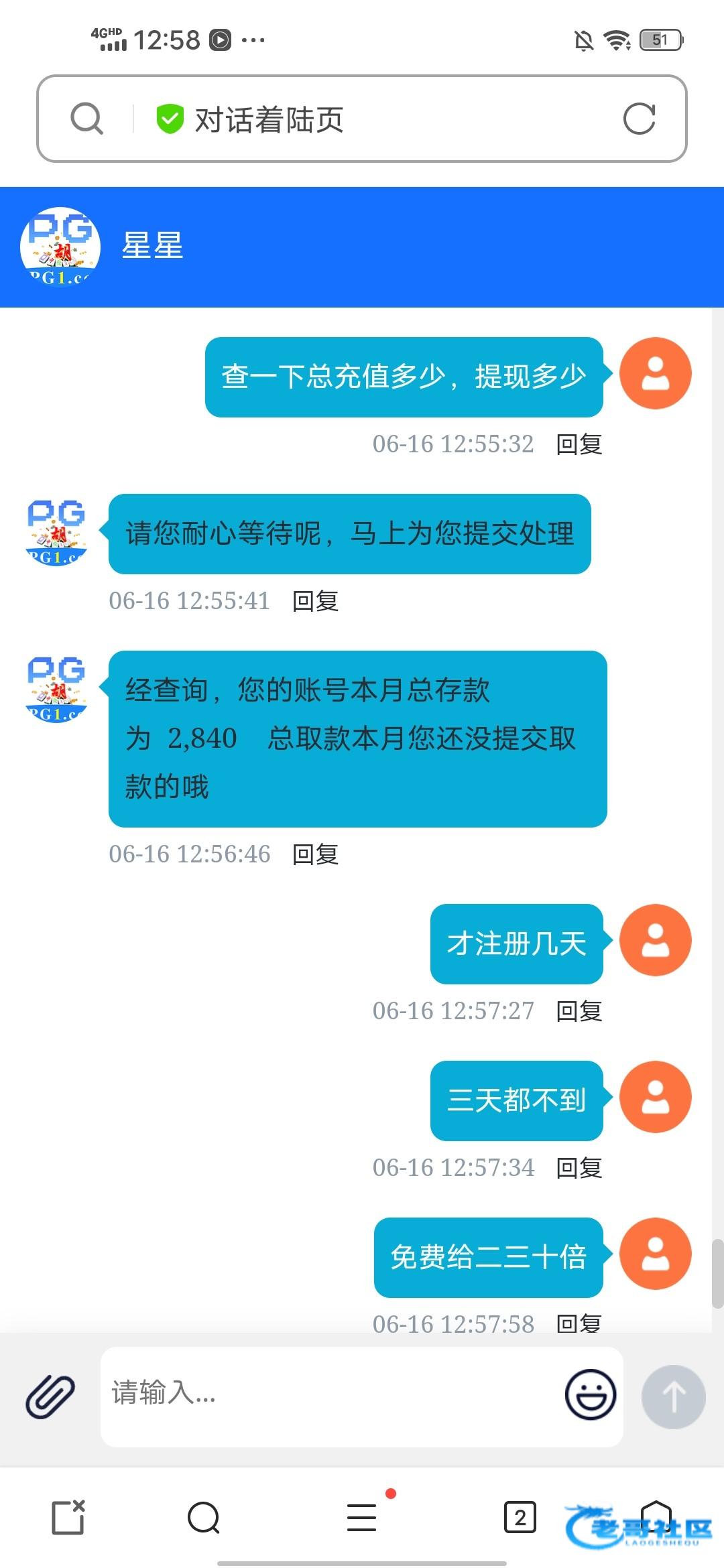Reply to the message sent at 12:55:32
Image resolution: width=724 pixels, height=1568 pixels.
(x=579, y=444)
